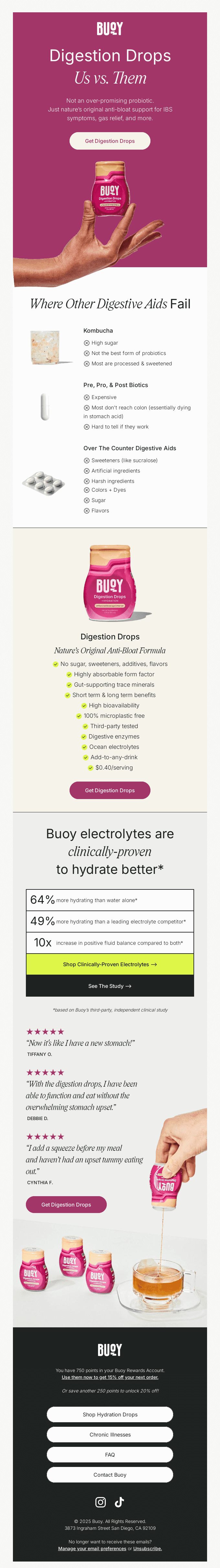220x1568 pixels.
Task: Open Shop Clinically-Proven Electrolytes
Action: click(x=110, y=964)
